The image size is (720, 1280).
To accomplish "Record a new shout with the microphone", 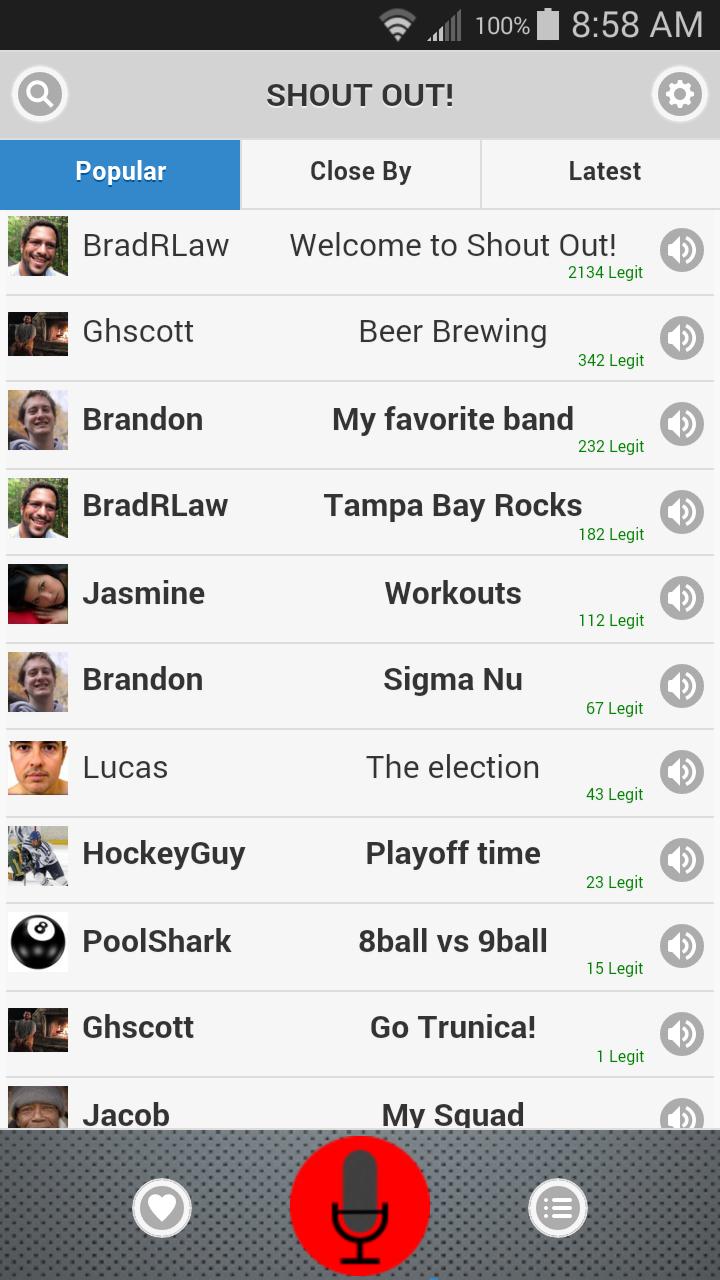I will (360, 1205).
